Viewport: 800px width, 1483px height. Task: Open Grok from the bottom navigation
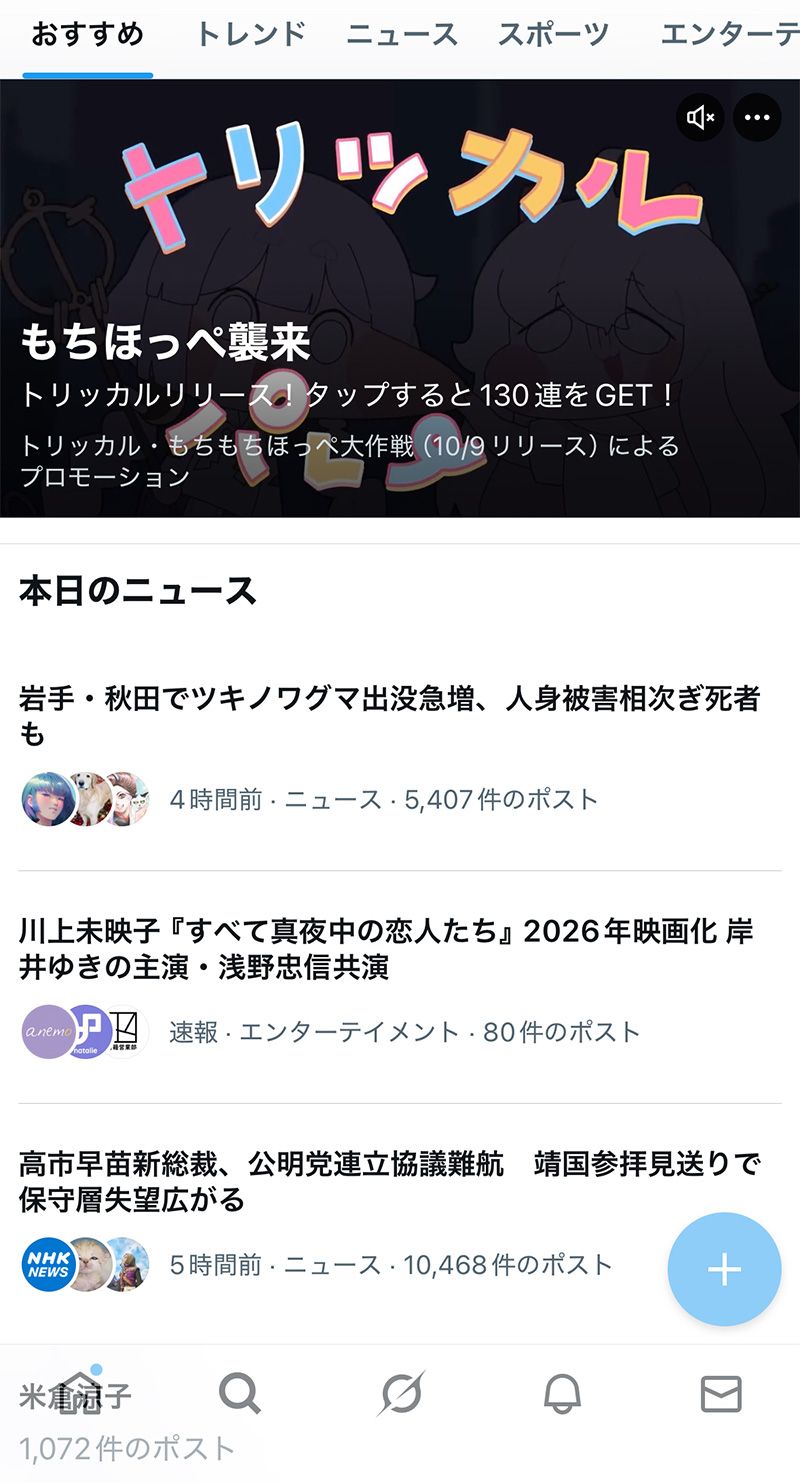tap(402, 1393)
